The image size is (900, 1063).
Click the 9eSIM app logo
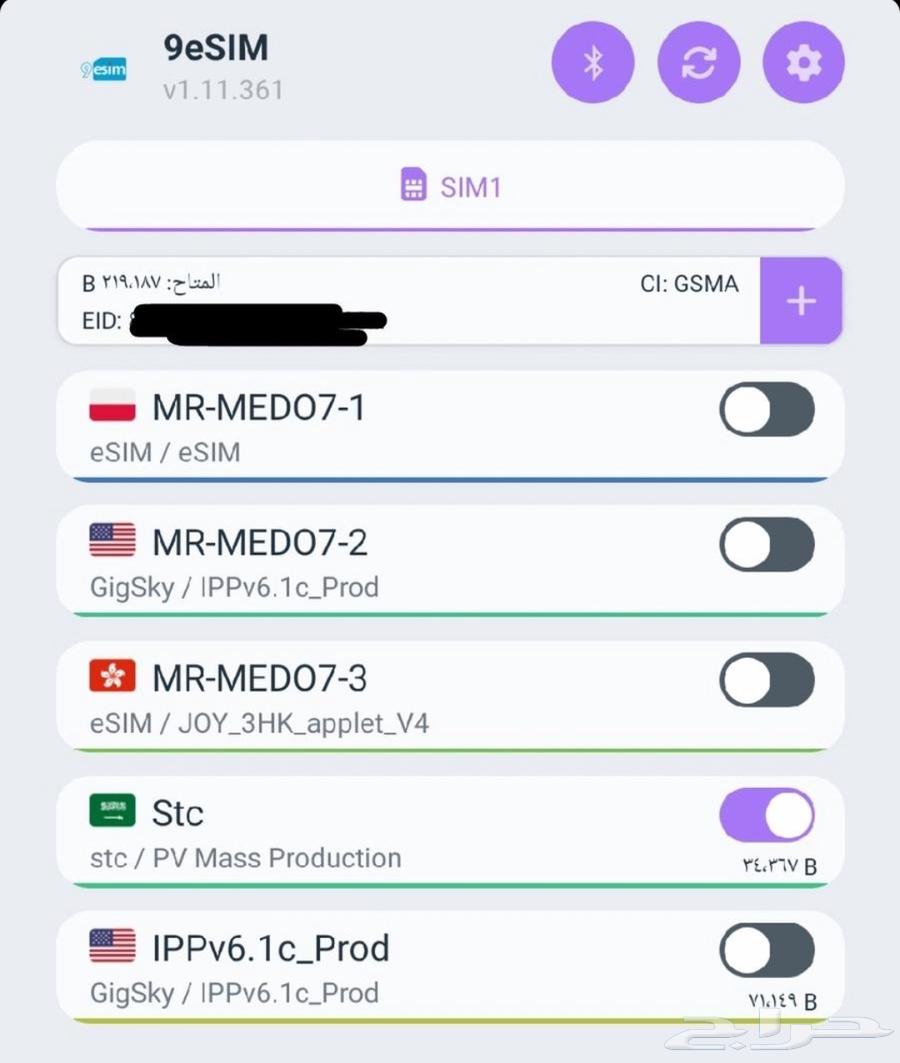[104, 70]
